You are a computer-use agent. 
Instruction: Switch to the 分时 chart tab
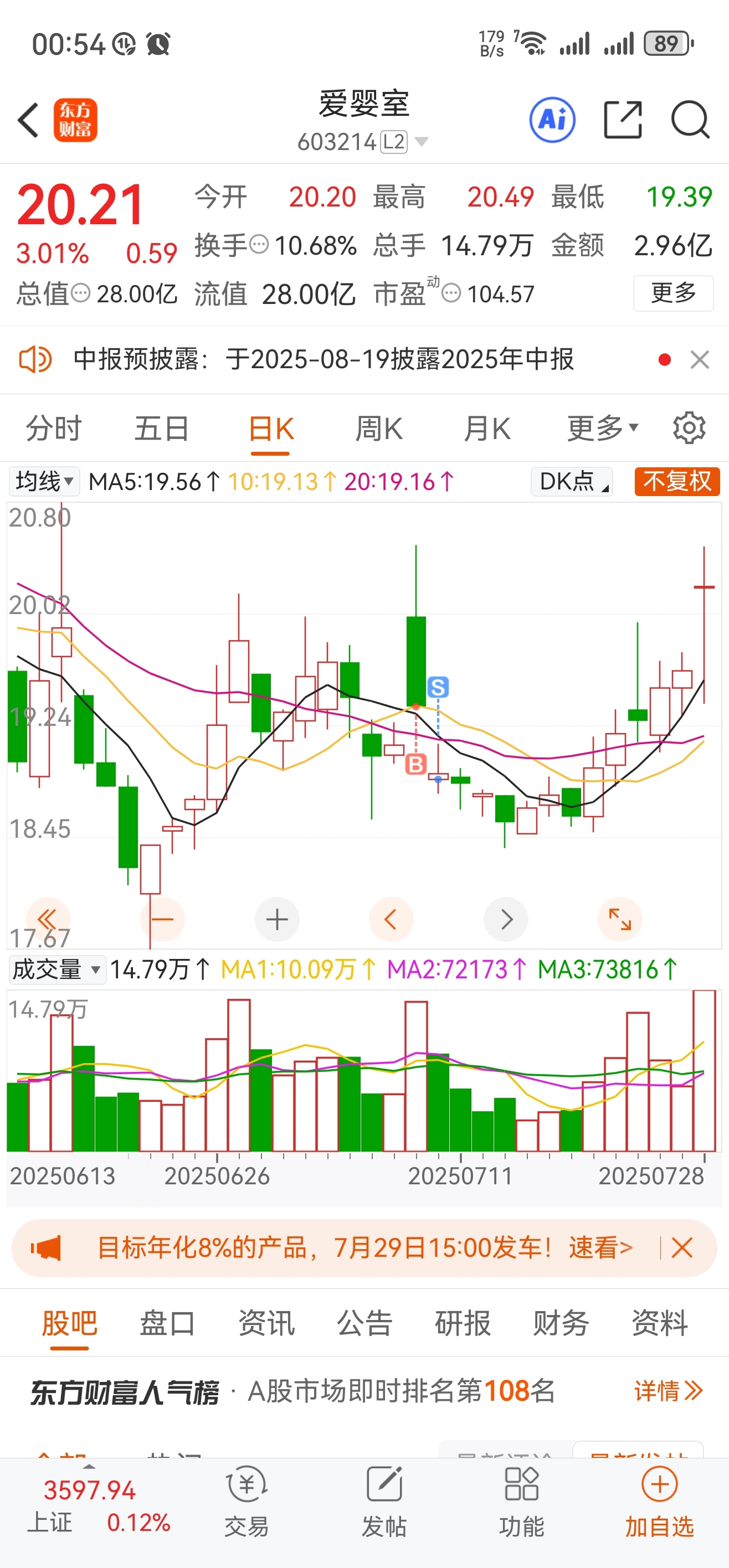[54, 429]
